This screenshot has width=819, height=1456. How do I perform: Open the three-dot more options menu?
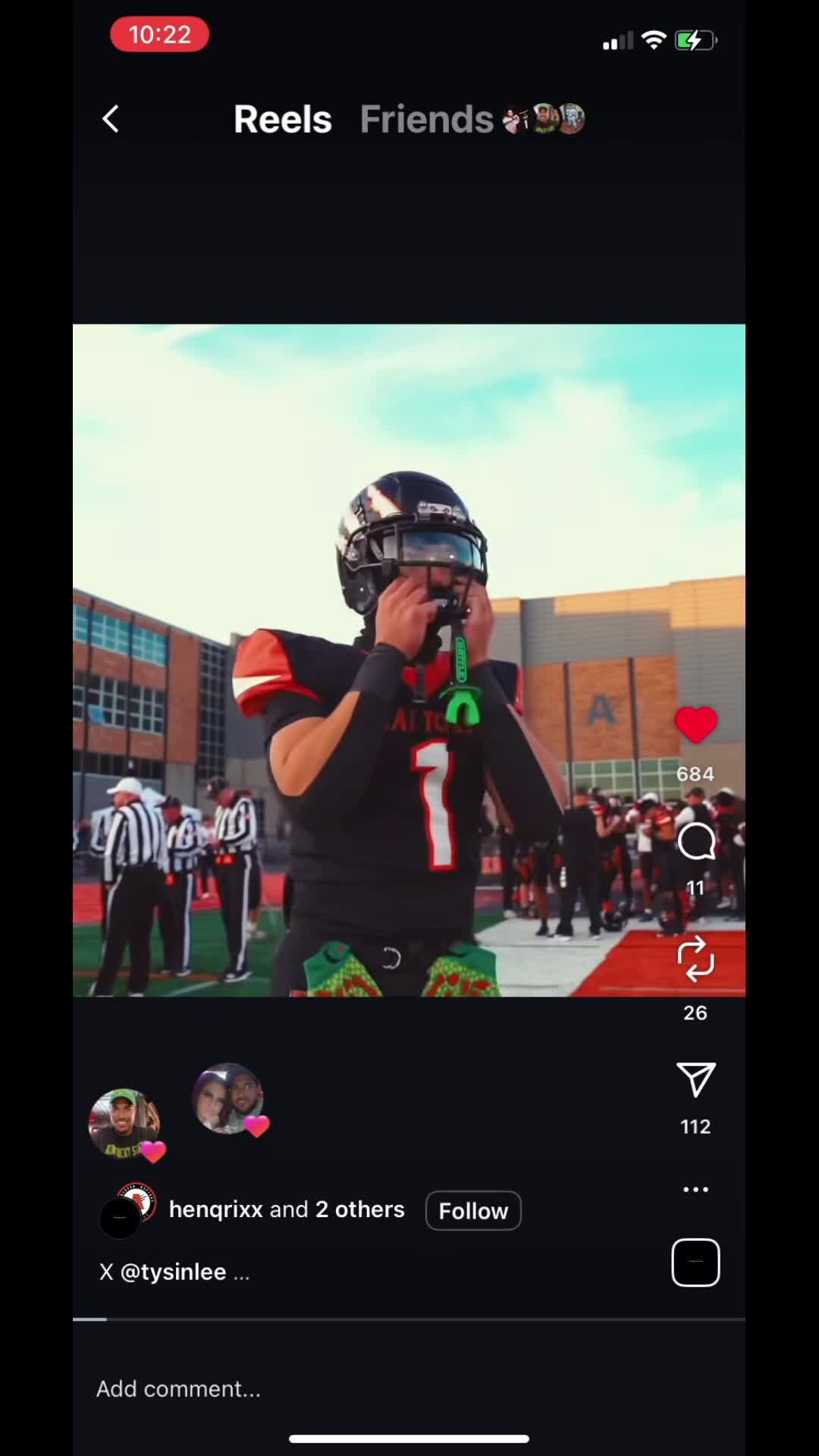click(695, 1189)
